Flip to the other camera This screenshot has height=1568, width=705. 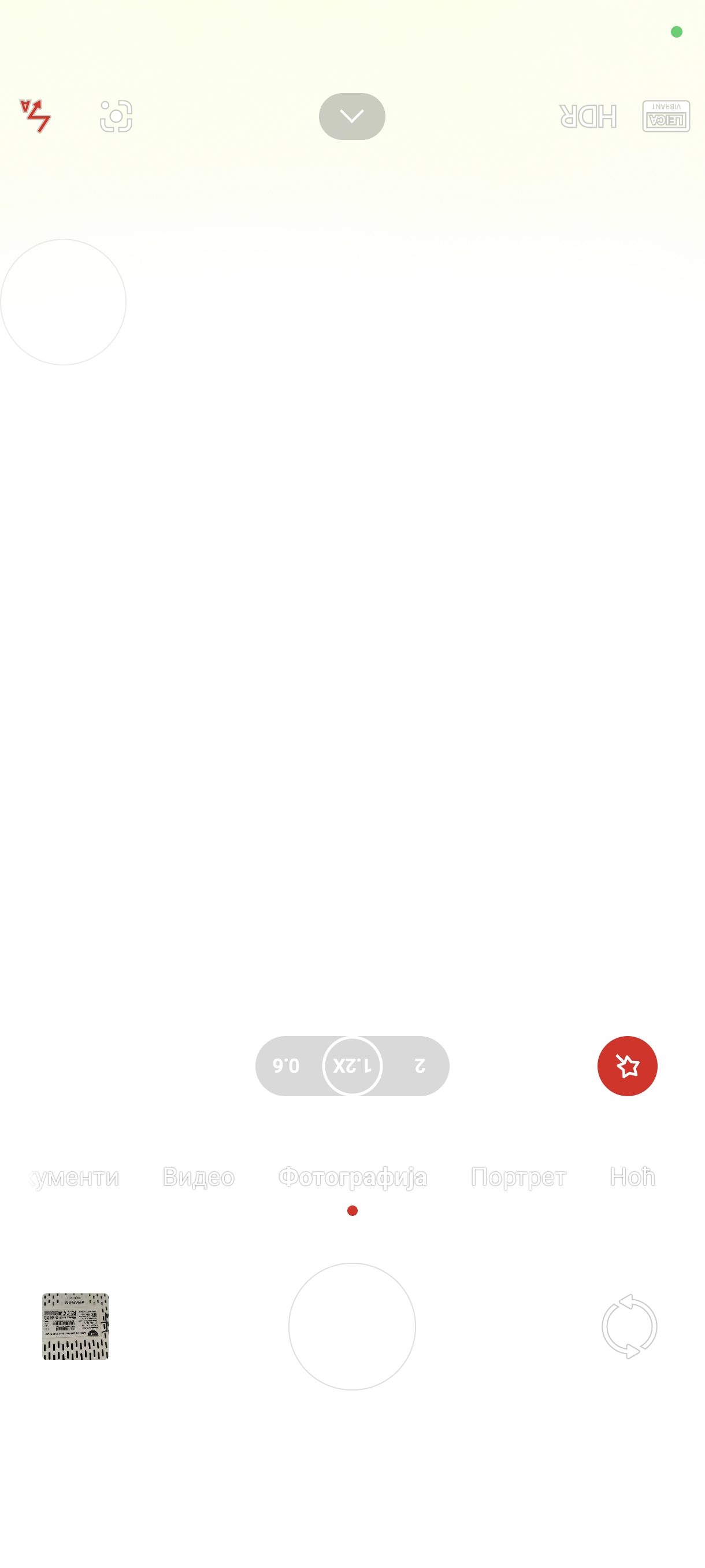coord(629,1326)
